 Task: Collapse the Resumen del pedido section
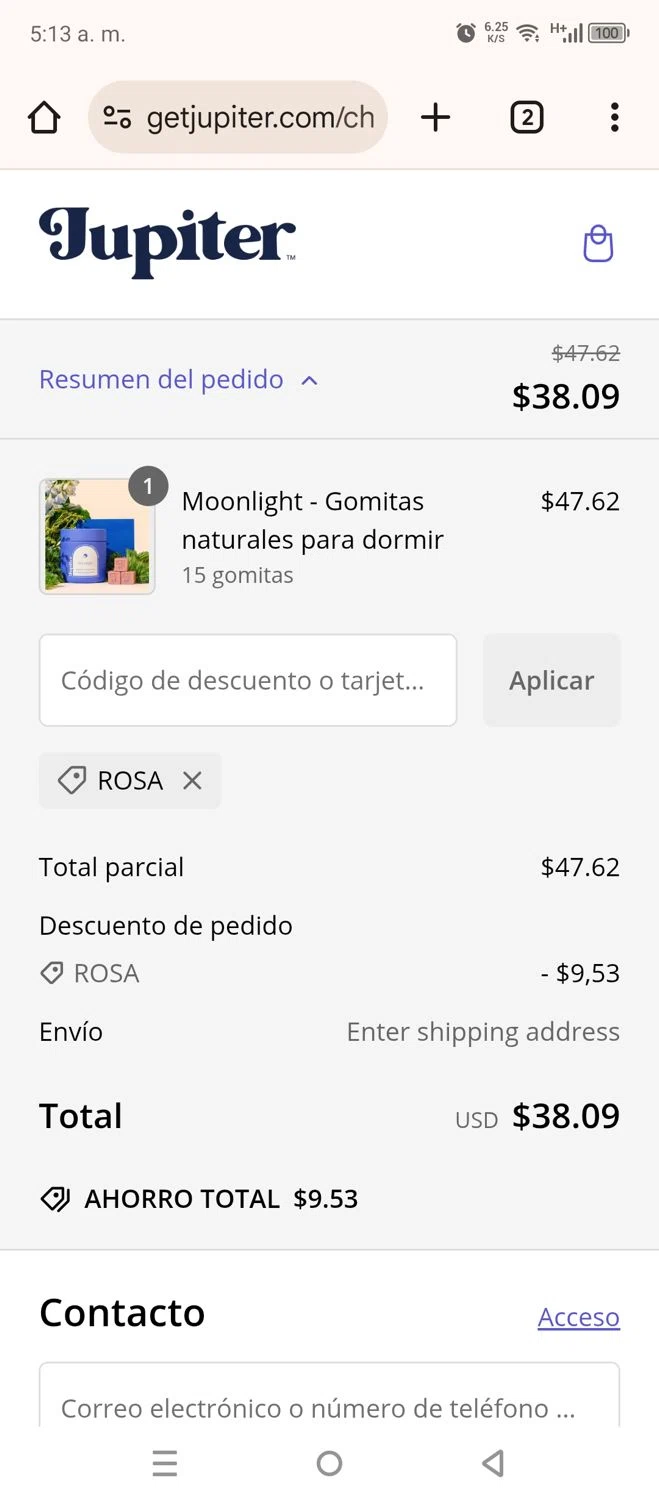178,380
